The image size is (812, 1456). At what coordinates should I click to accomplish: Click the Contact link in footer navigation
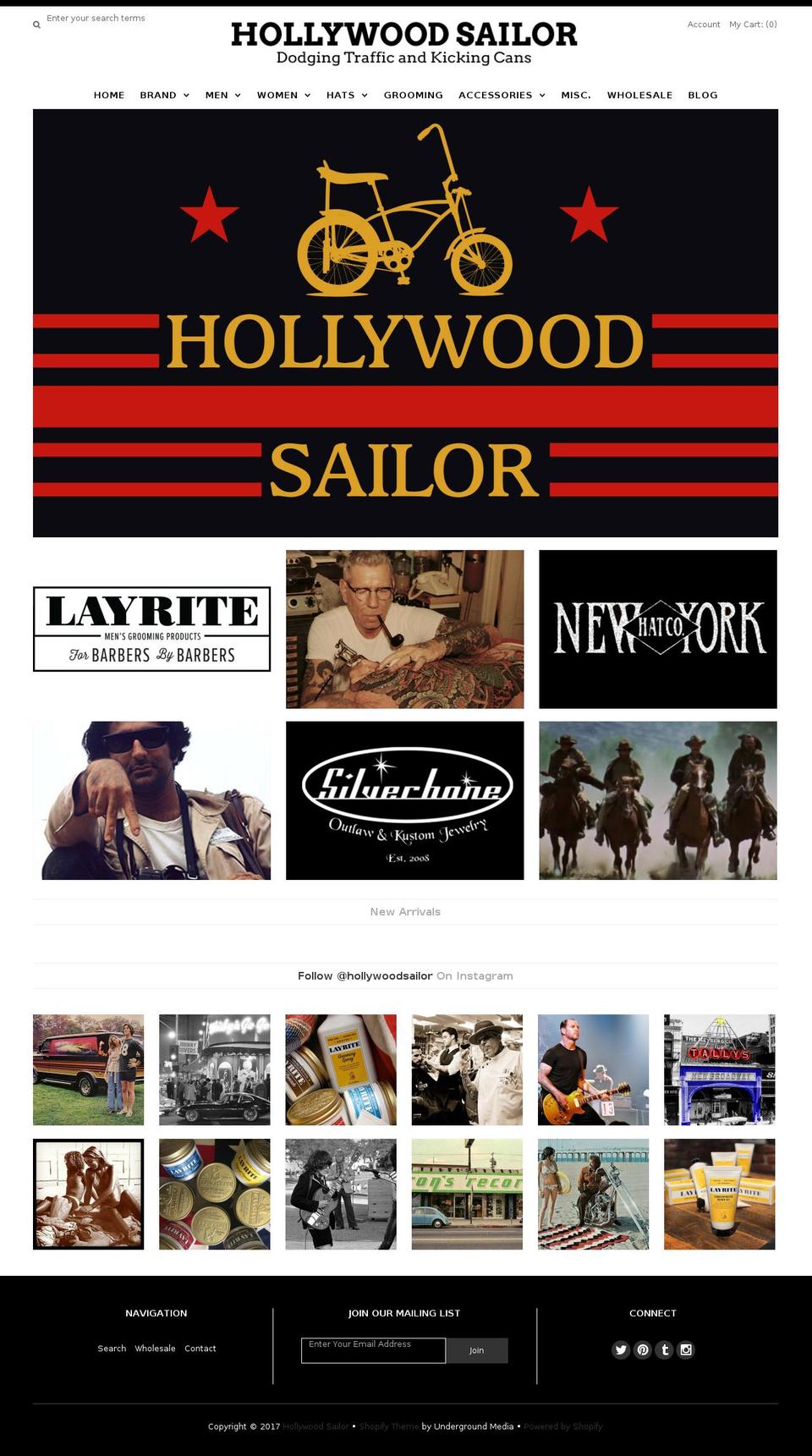click(x=200, y=1348)
